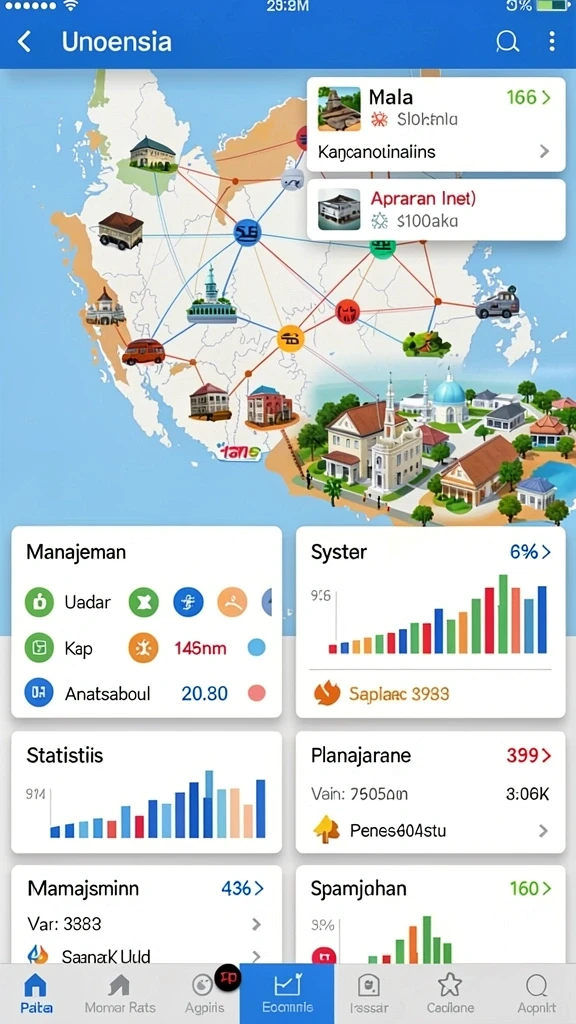
Task: Go to the Apnkt tab
Action: (x=536, y=993)
